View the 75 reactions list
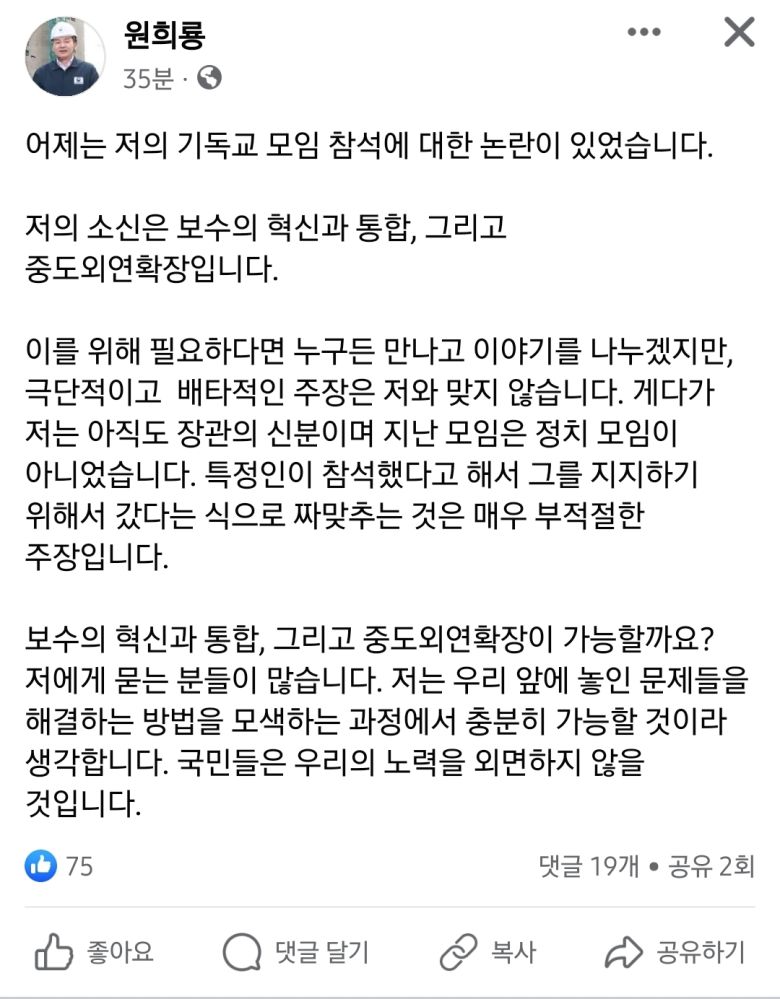 (60, 866)
